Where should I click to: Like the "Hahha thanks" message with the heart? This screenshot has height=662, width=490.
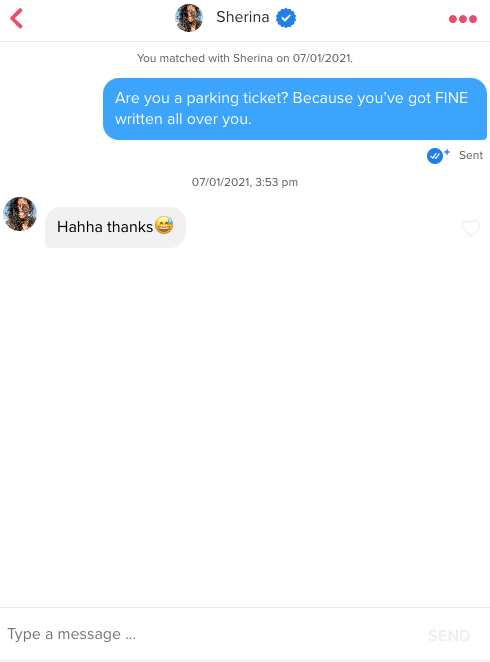point(471,228)
